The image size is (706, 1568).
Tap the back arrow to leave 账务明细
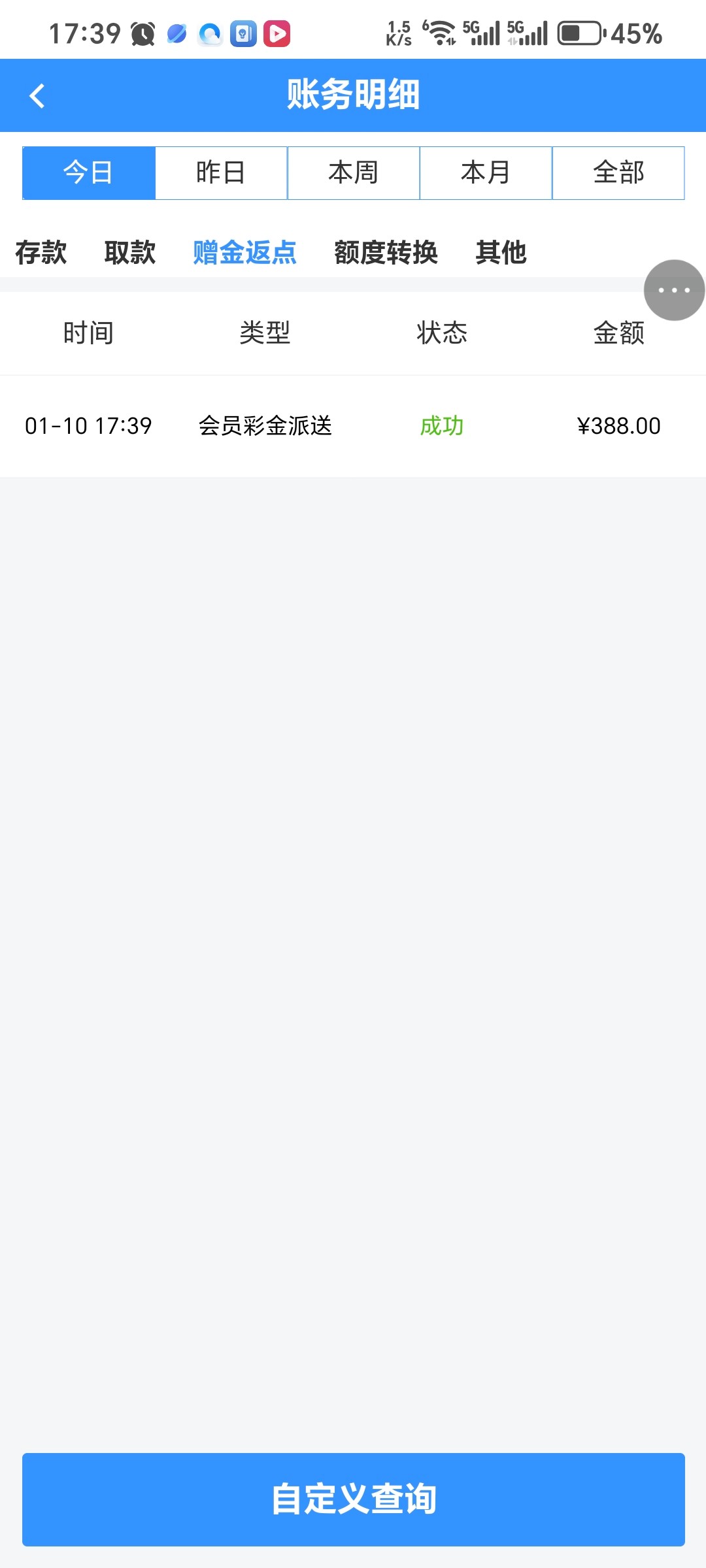(37, 95)
